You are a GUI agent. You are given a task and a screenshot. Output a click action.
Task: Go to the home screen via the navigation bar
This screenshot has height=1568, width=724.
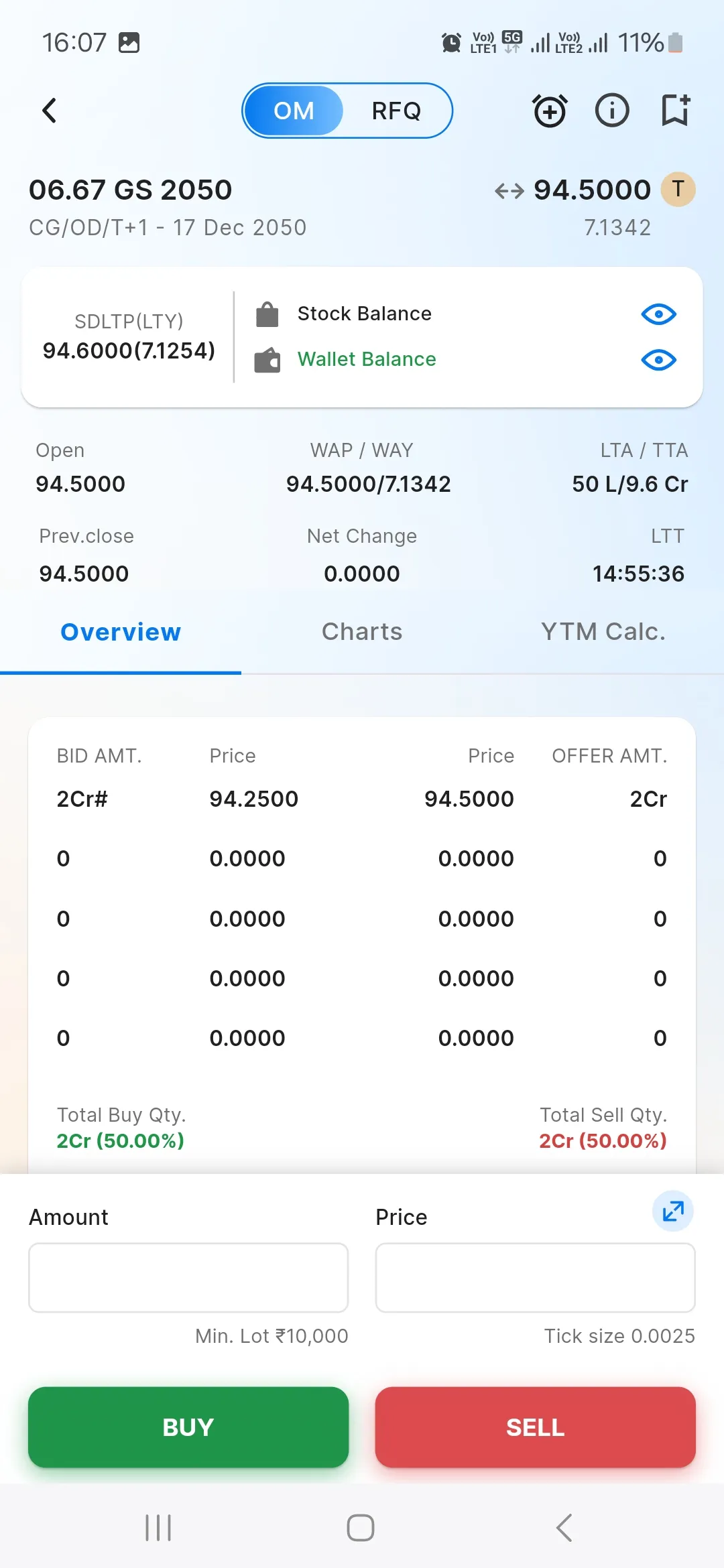coord(361,1528)
